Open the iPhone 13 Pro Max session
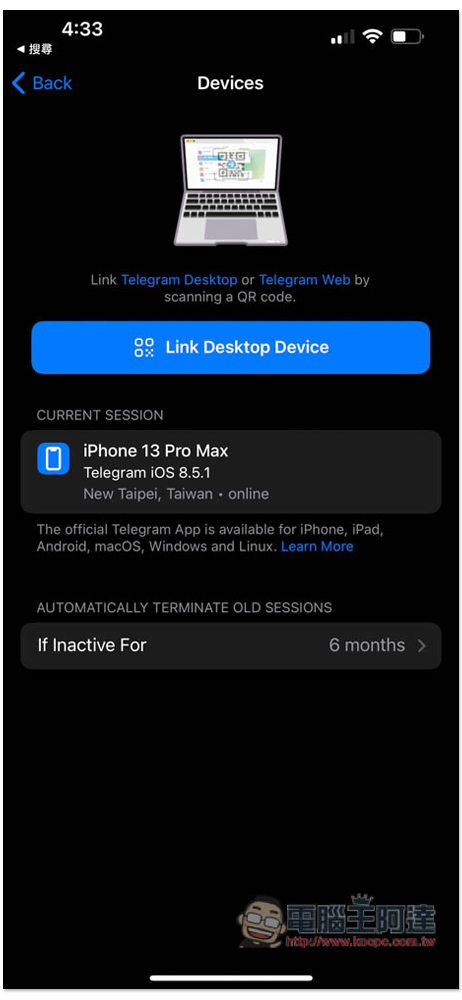The width and height of the screenshot is (462, 1000). pyautogui.click(x=230, y=471)
